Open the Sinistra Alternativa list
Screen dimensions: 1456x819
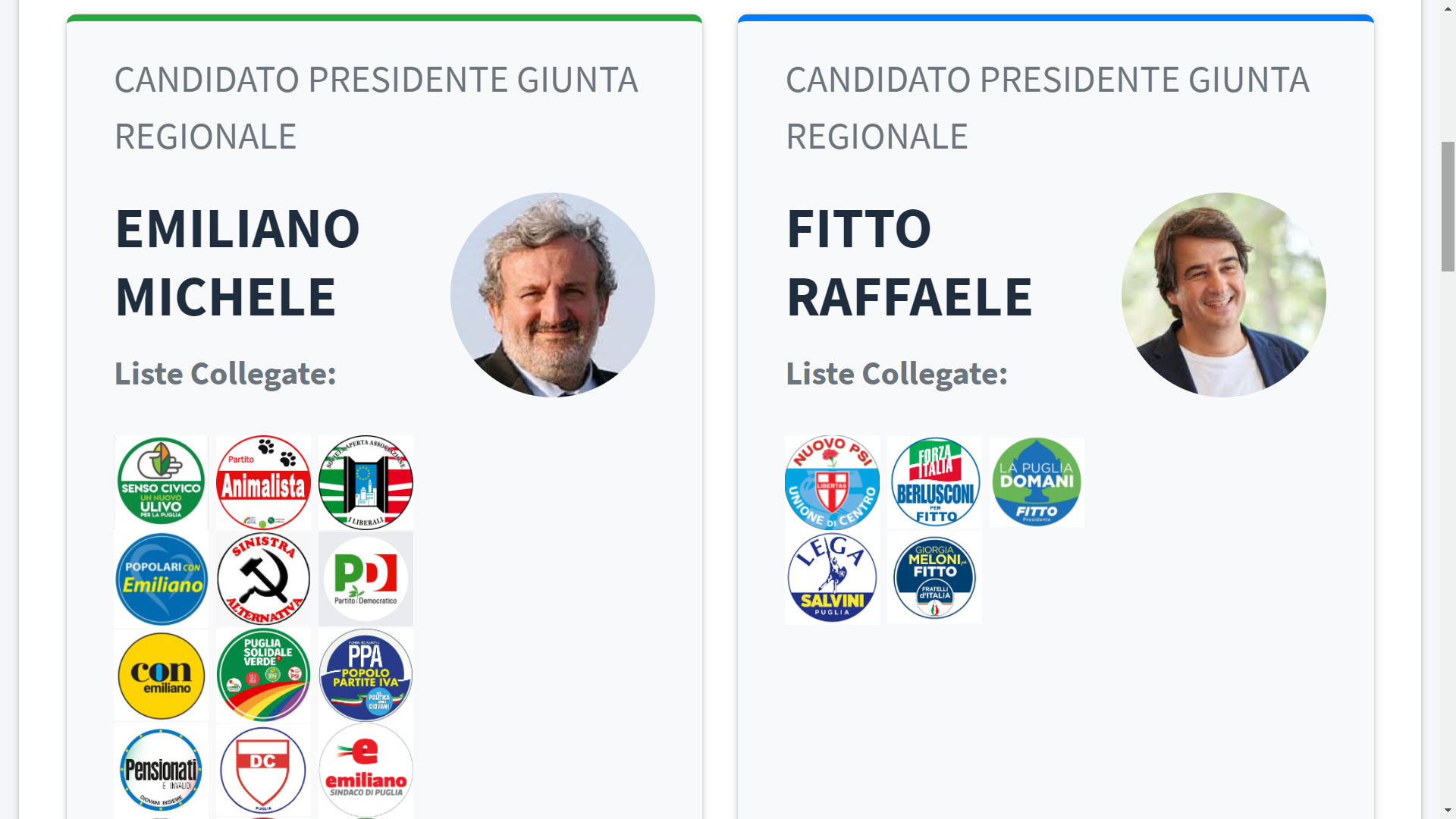(x=263, y=579)
